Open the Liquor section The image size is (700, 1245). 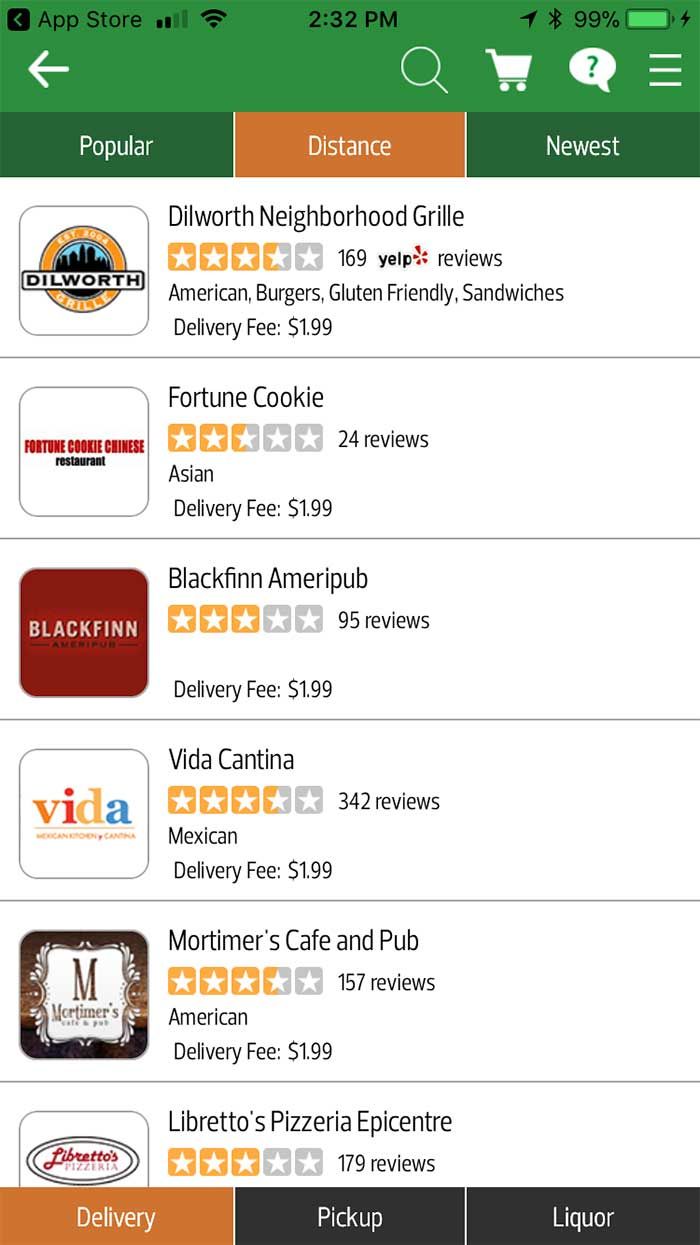(583, 1217)
